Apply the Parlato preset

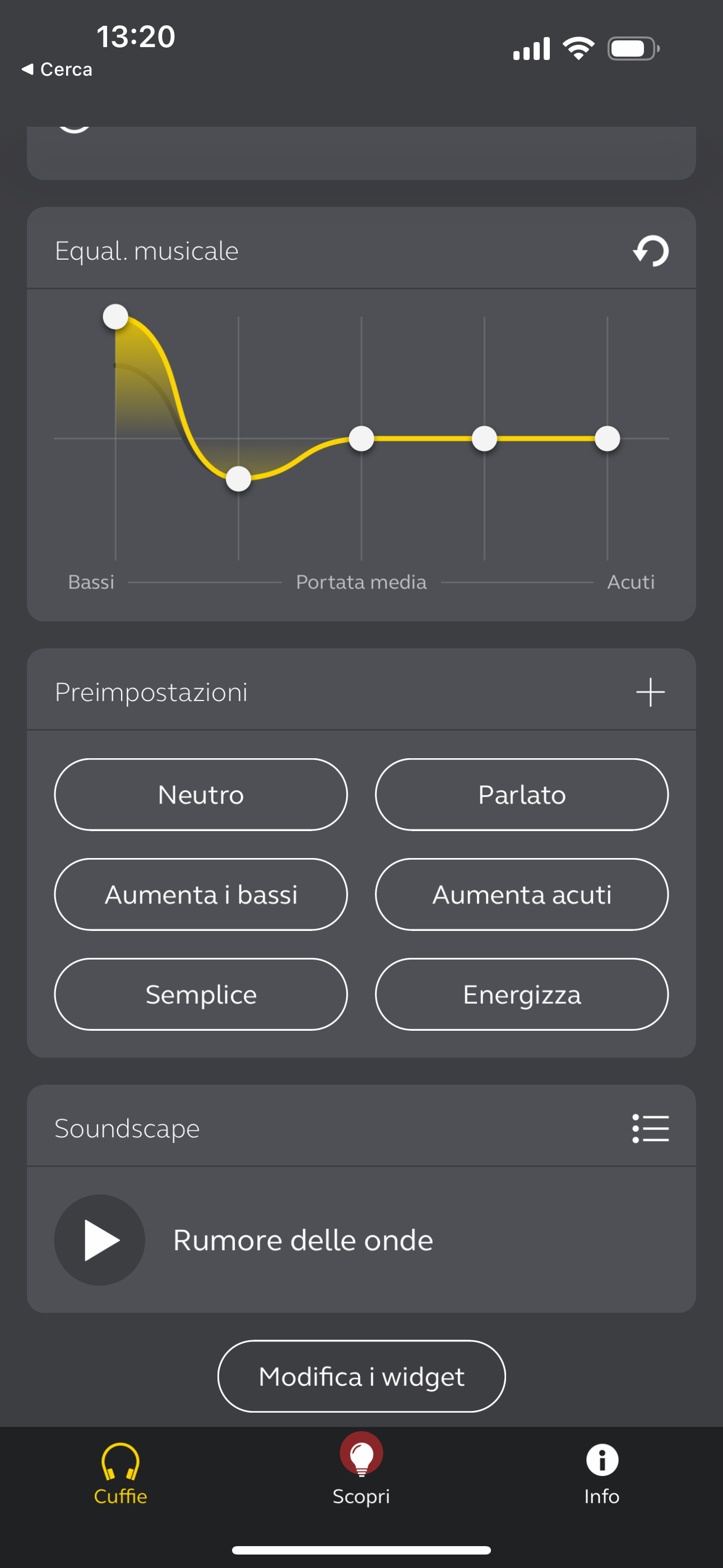[522, 794]
